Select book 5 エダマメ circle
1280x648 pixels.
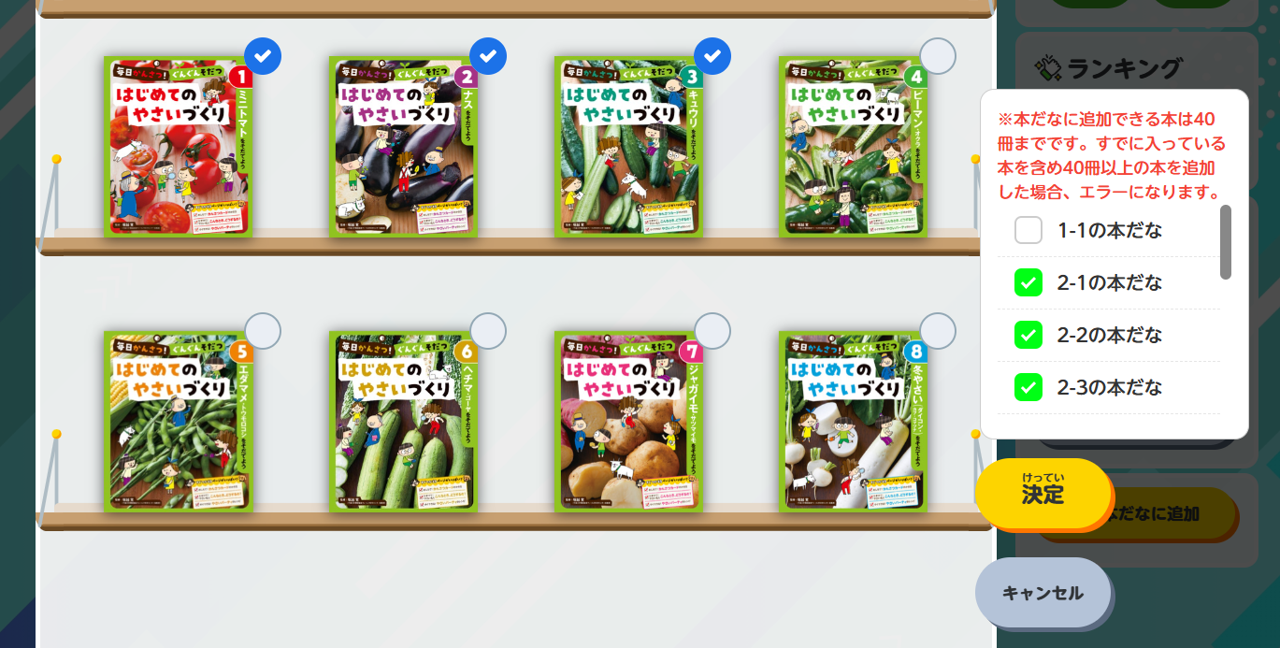(x=263, y=331)
